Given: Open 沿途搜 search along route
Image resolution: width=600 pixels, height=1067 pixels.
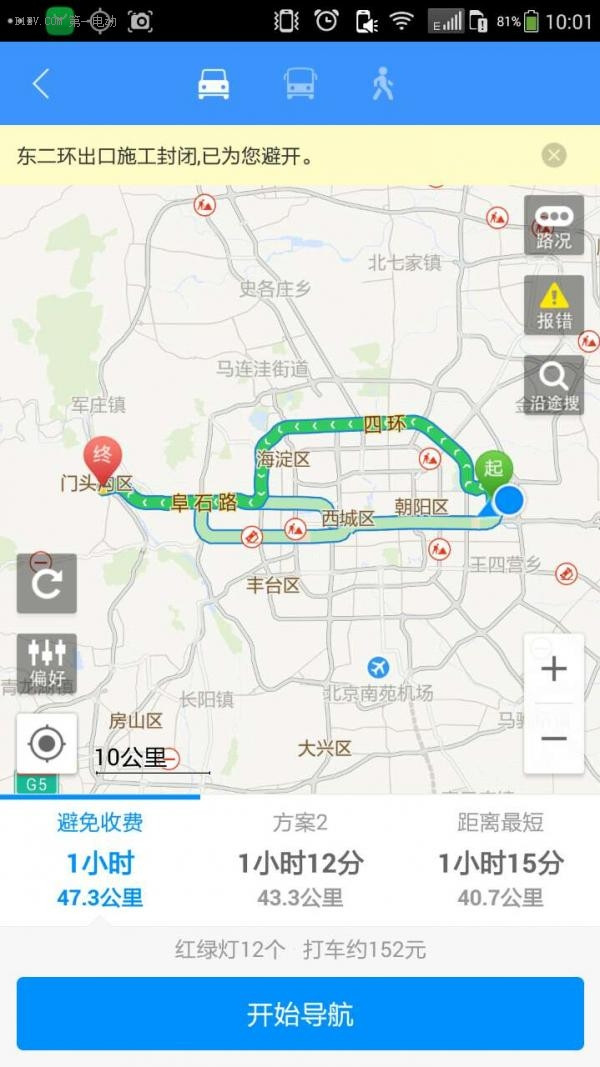Looking at the screenshot, I should [x=552, y=385].
